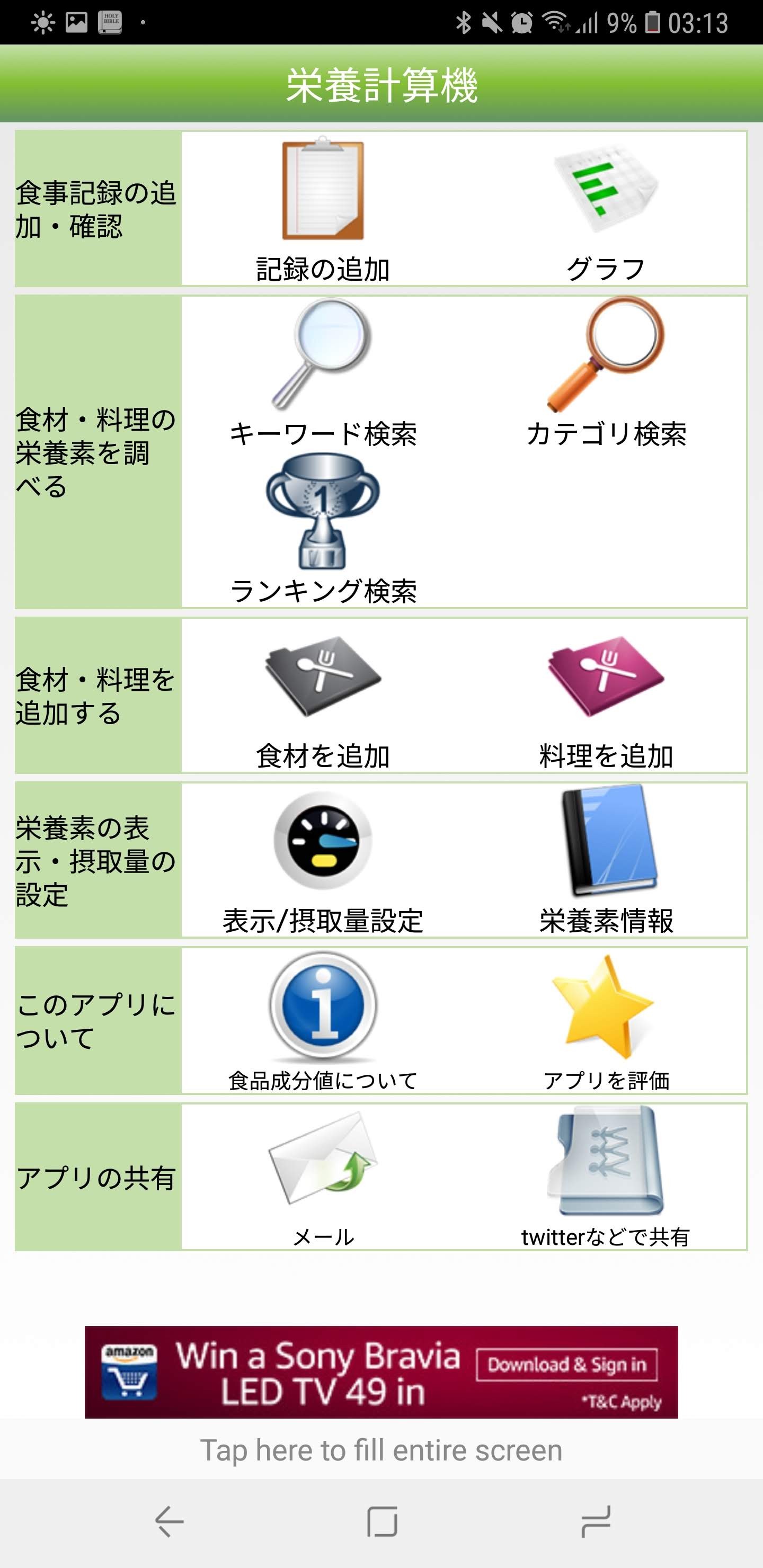Go back using system back button
Screen dimensions: 763x1568
169,1522
